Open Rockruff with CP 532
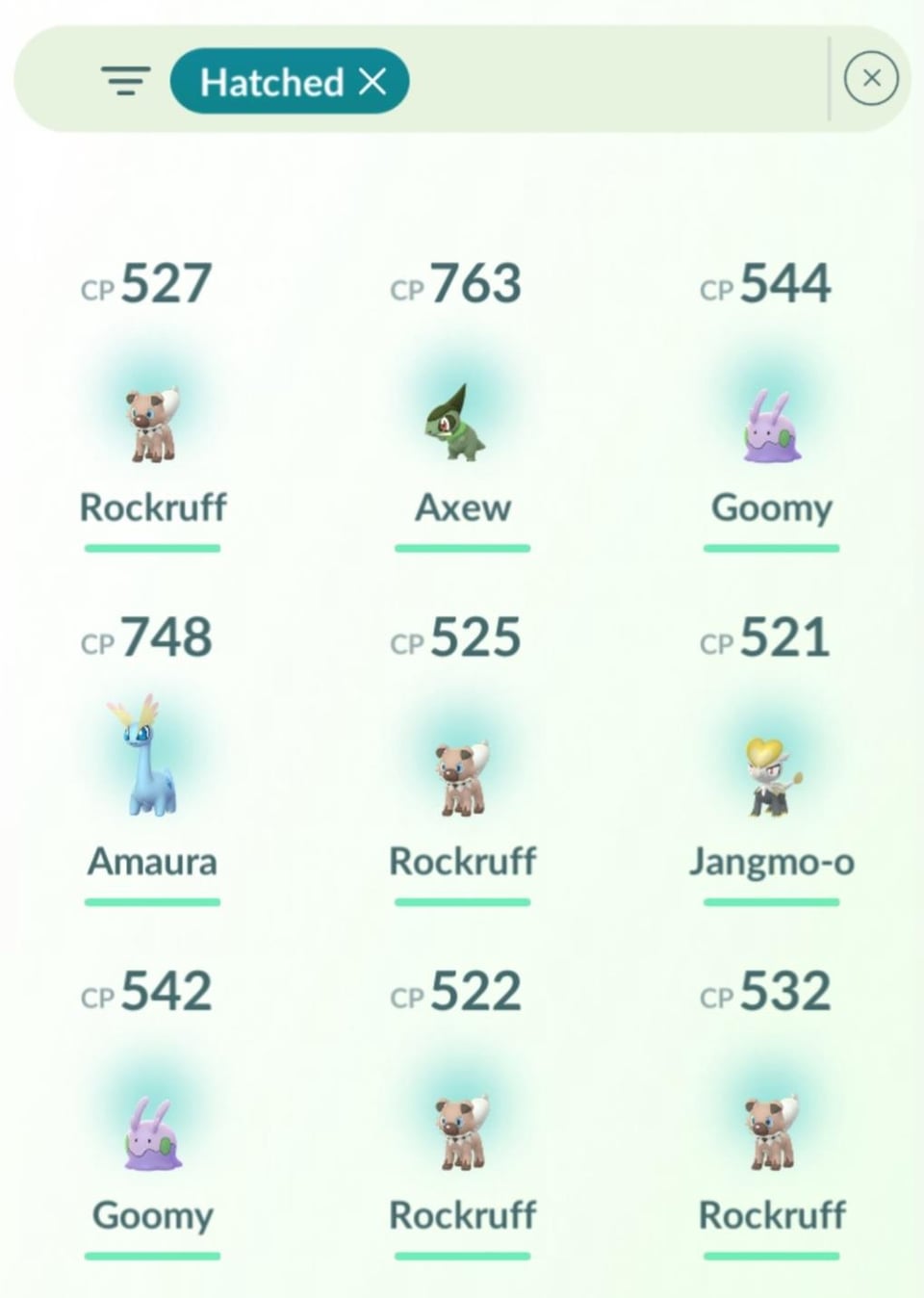 [x=771, y=1132]
